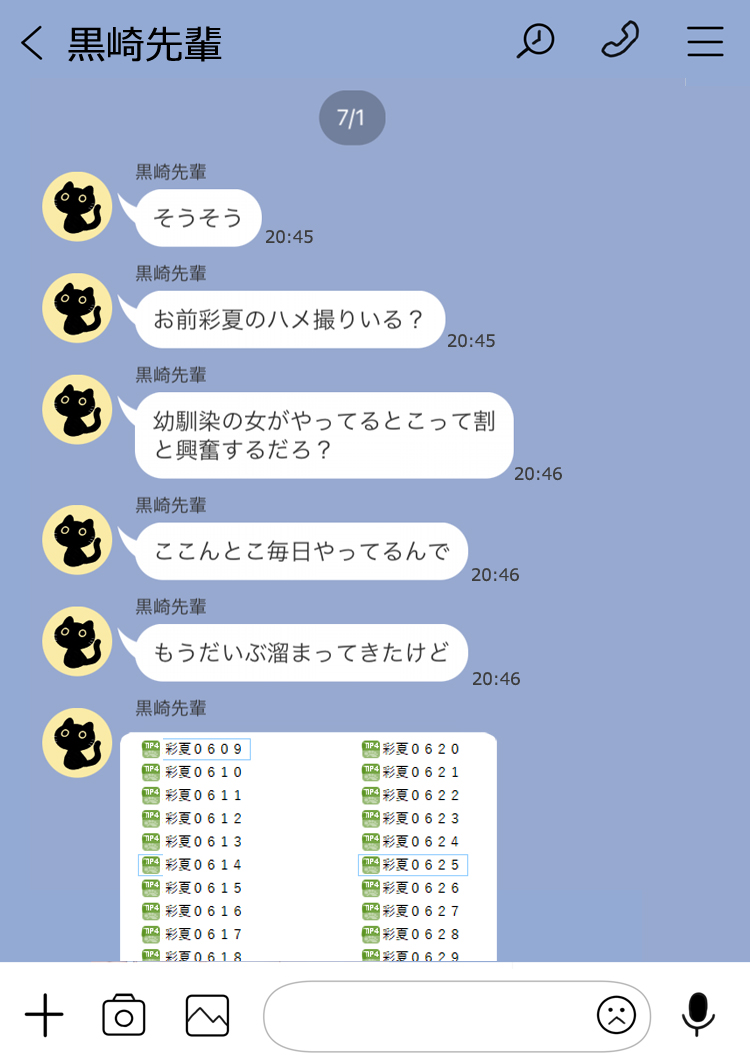Screen dimensions: 750x1061
Task: Record a voice message with microphone
Action: (698, 1014)
